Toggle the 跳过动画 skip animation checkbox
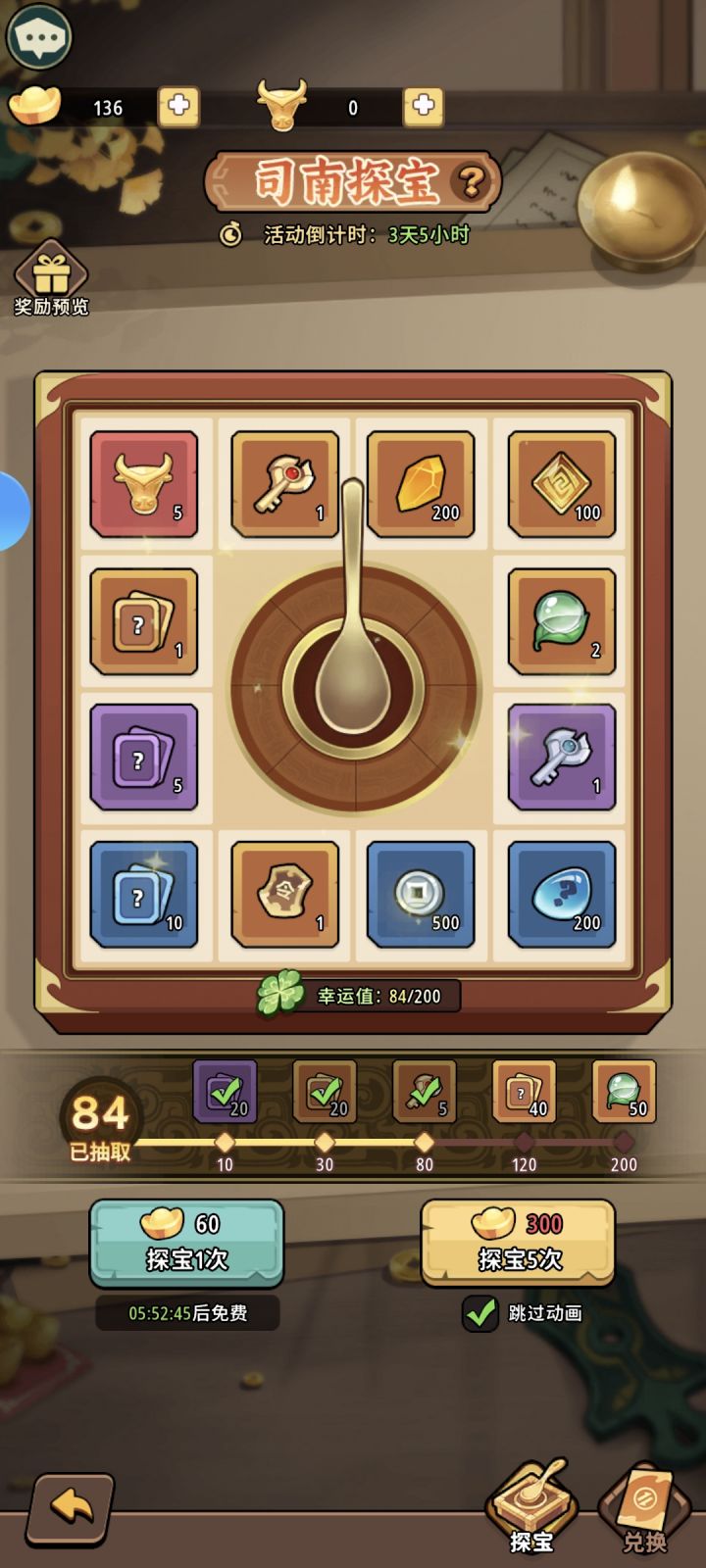 click(480, 1315)
